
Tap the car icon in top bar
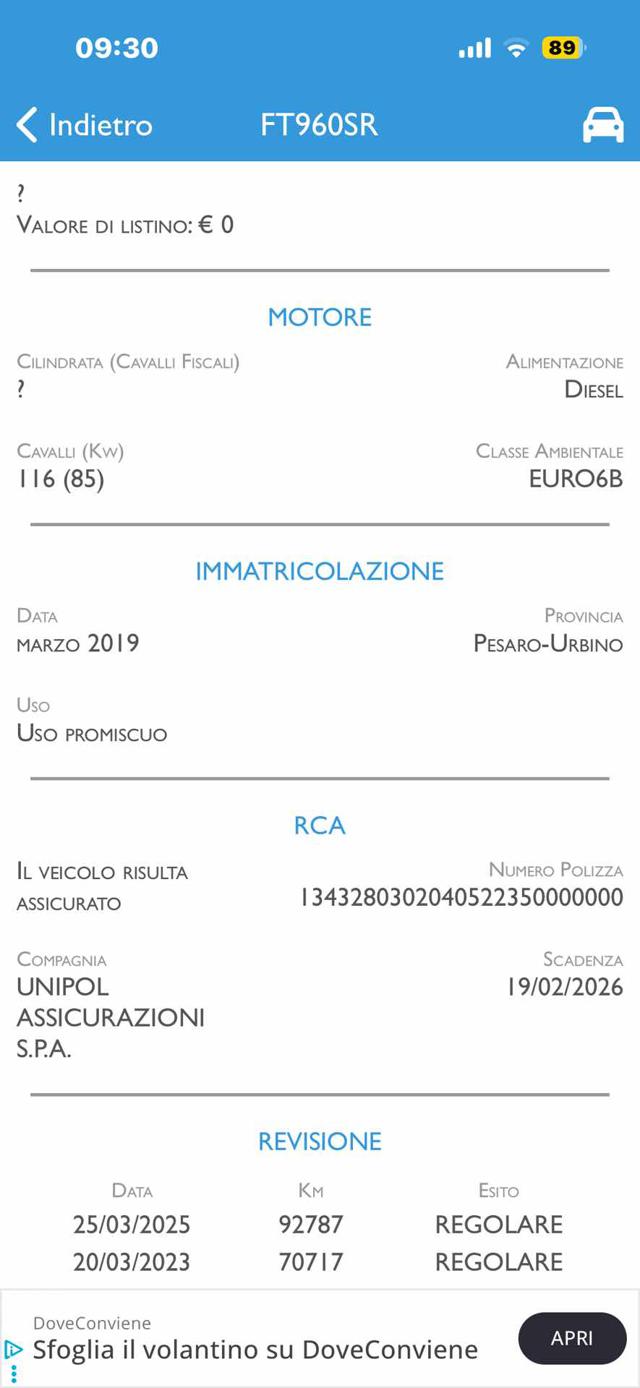(x=602, y=126)
